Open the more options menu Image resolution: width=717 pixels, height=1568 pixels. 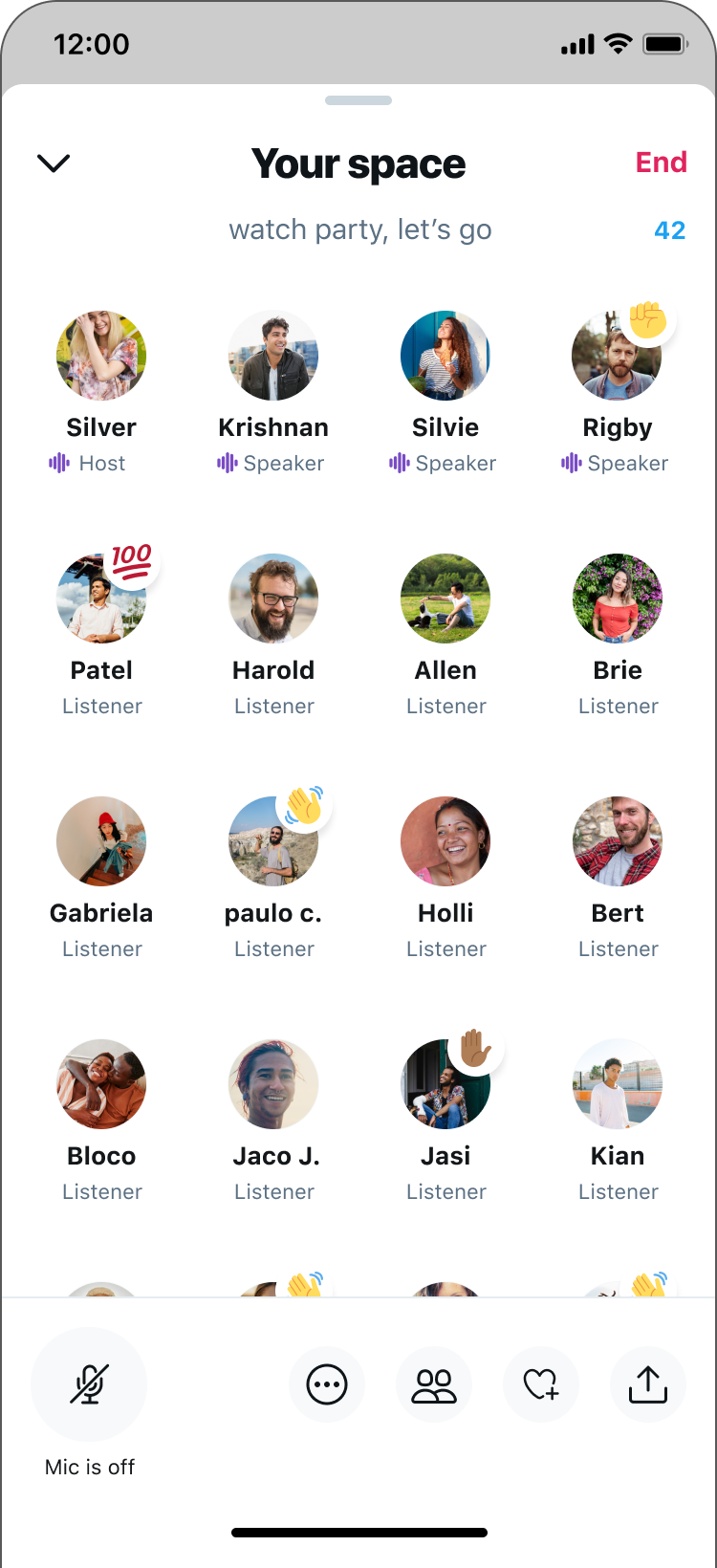pos(327,1384)
